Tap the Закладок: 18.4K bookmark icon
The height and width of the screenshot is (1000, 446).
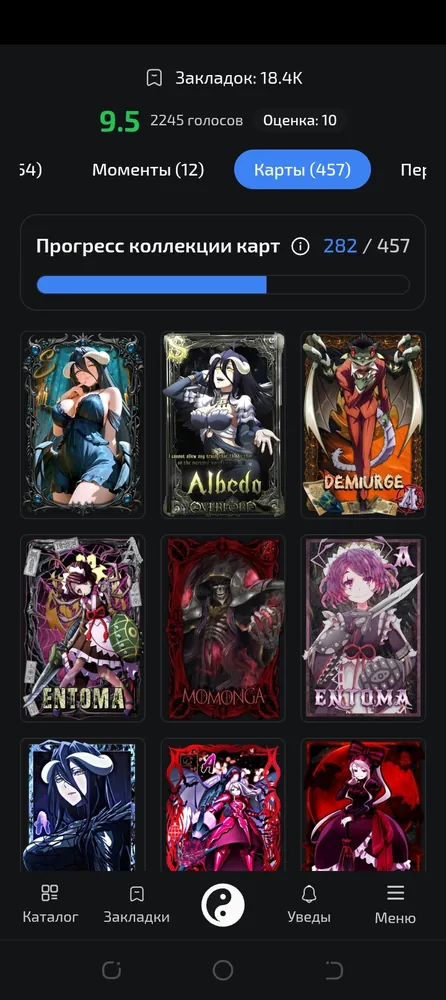(154, 78)
